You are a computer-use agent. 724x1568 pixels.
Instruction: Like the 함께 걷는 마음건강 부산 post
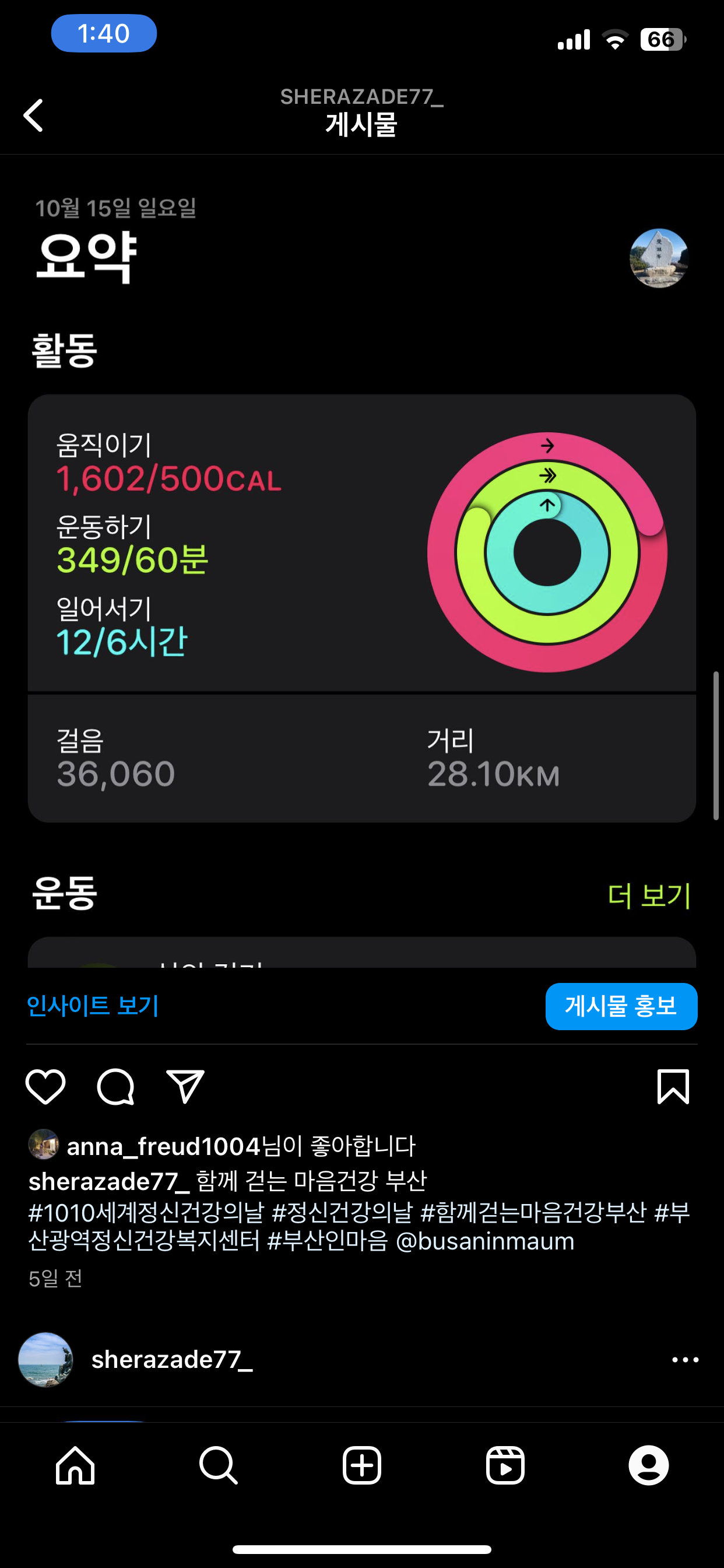point(45,1087)
